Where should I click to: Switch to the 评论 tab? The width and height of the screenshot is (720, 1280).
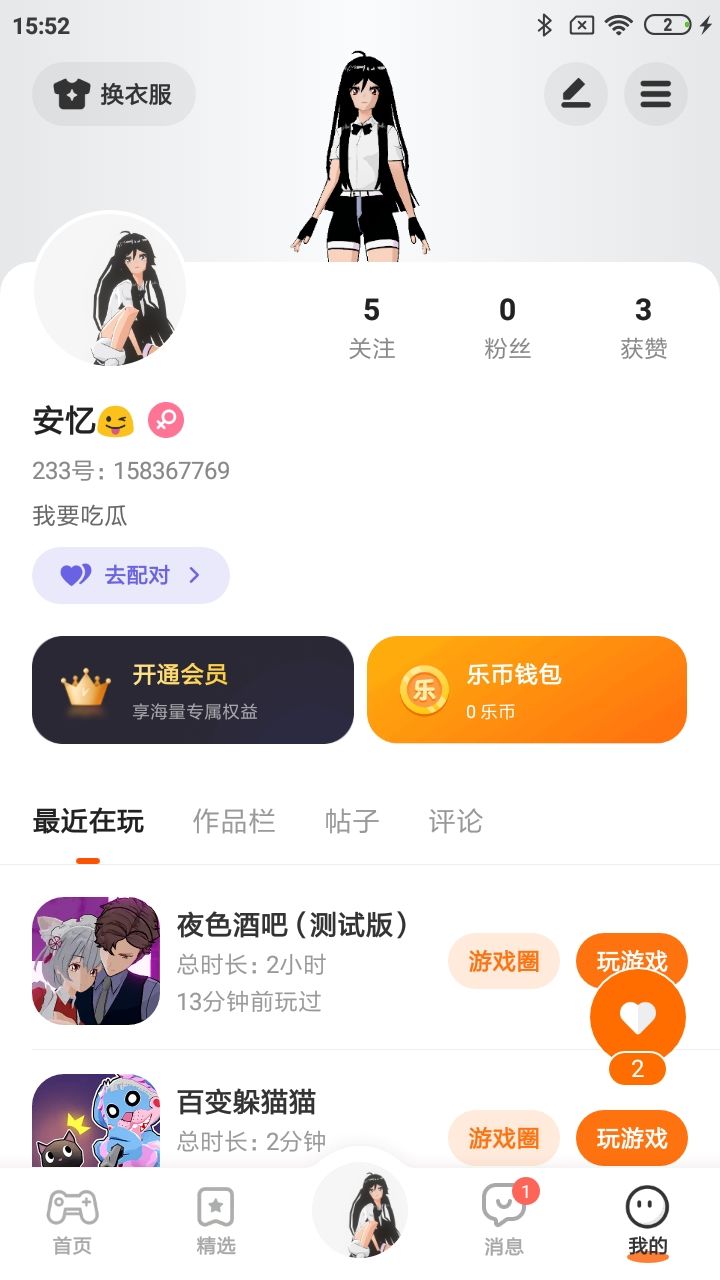coord(456,822)
